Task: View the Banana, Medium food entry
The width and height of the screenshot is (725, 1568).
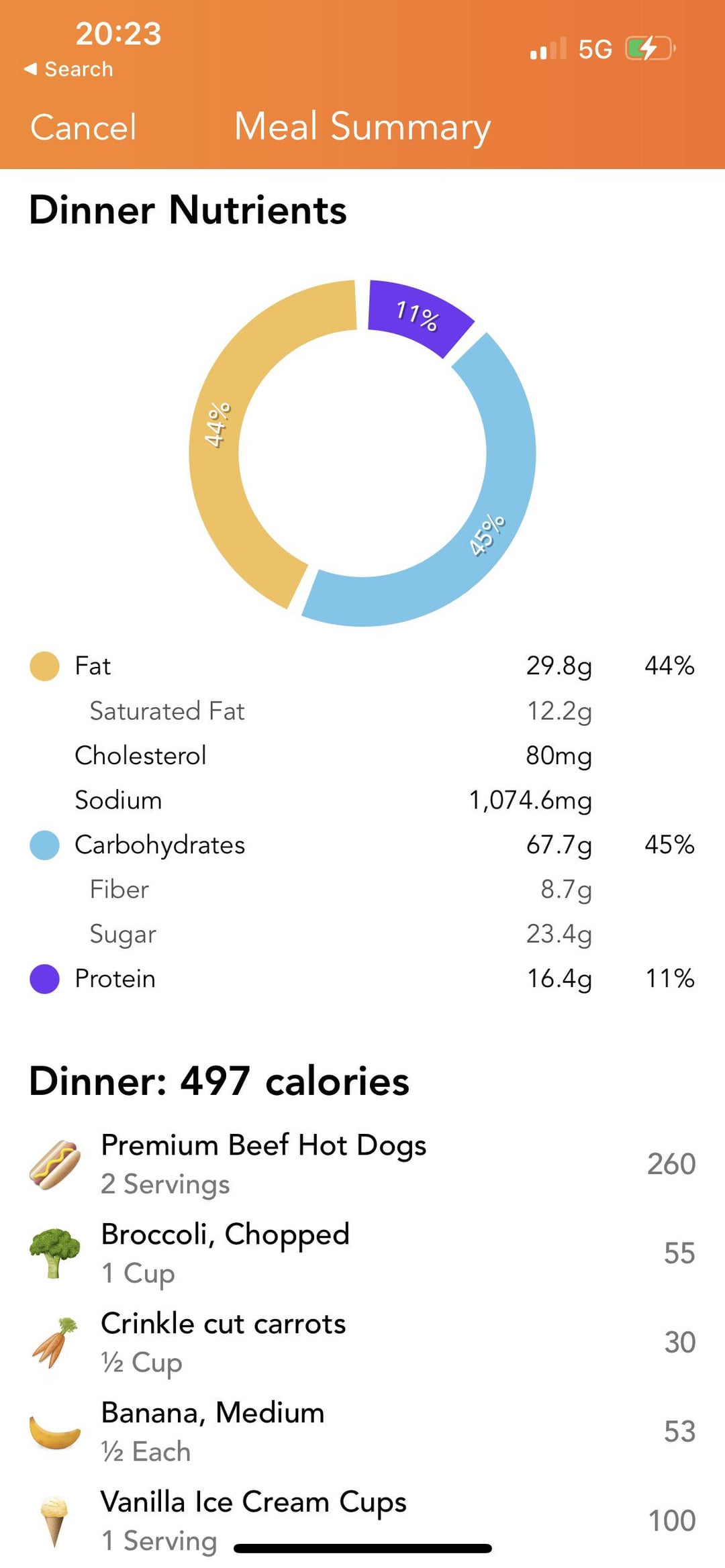Action: (362, 1432)
